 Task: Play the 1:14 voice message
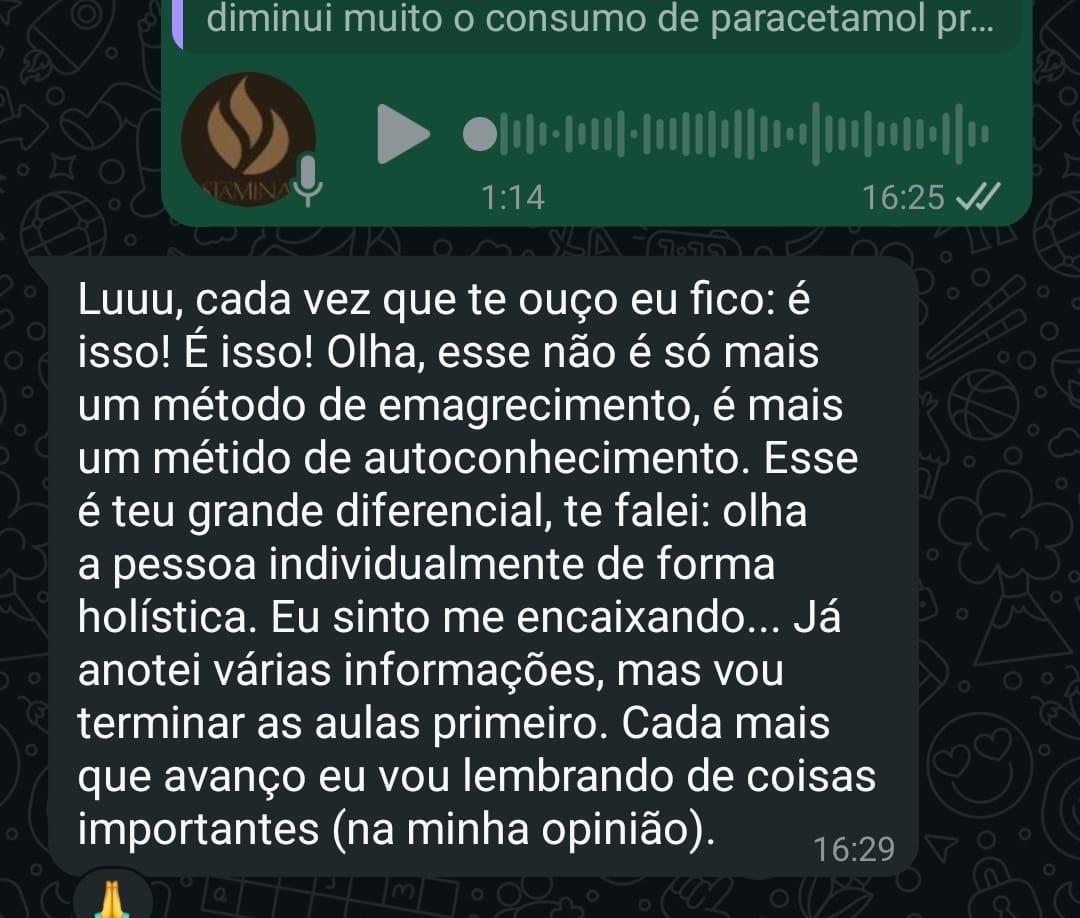point(402,135)
